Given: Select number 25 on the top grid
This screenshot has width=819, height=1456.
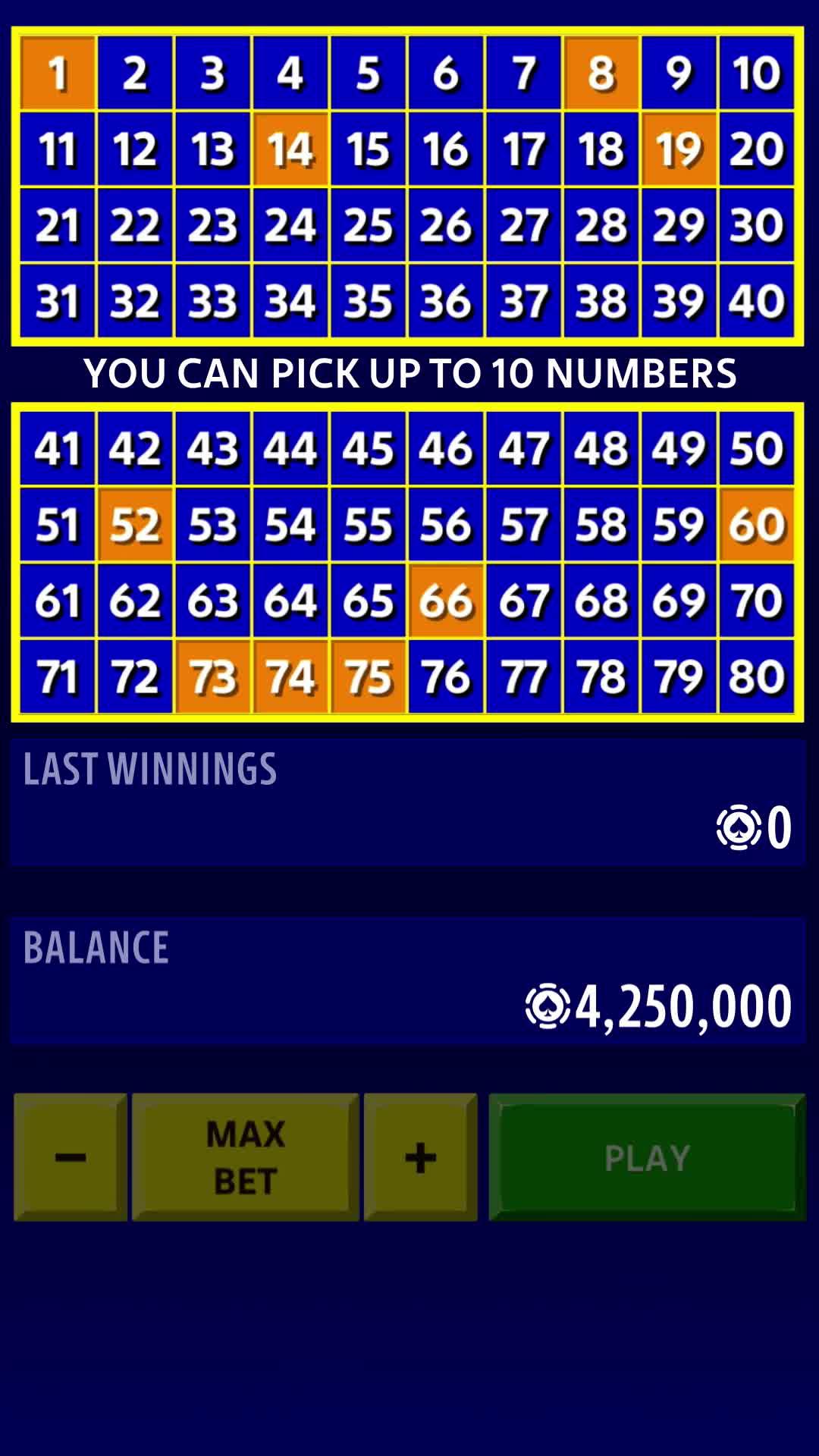Looking at the screenshot, I should tap(368, 225).
